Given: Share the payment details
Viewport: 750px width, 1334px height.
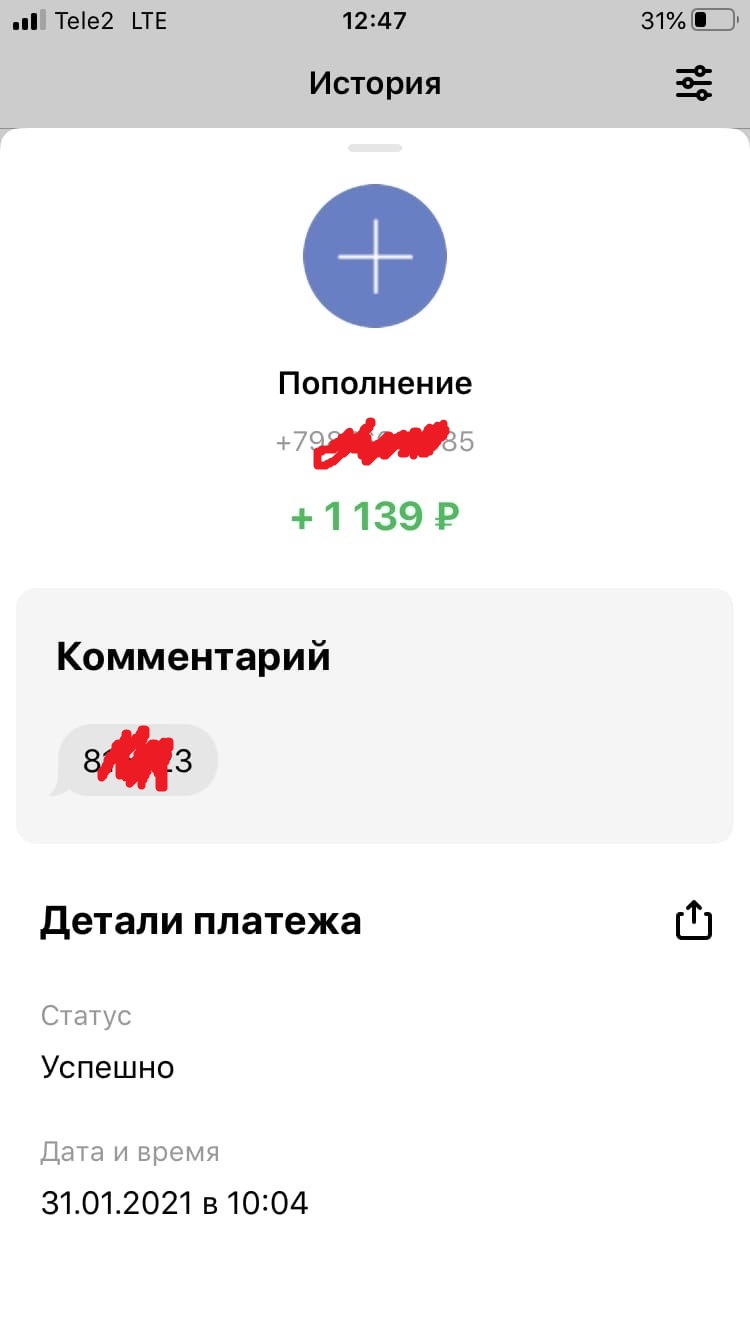Looking at the screenshot, I should pos(694,920).
